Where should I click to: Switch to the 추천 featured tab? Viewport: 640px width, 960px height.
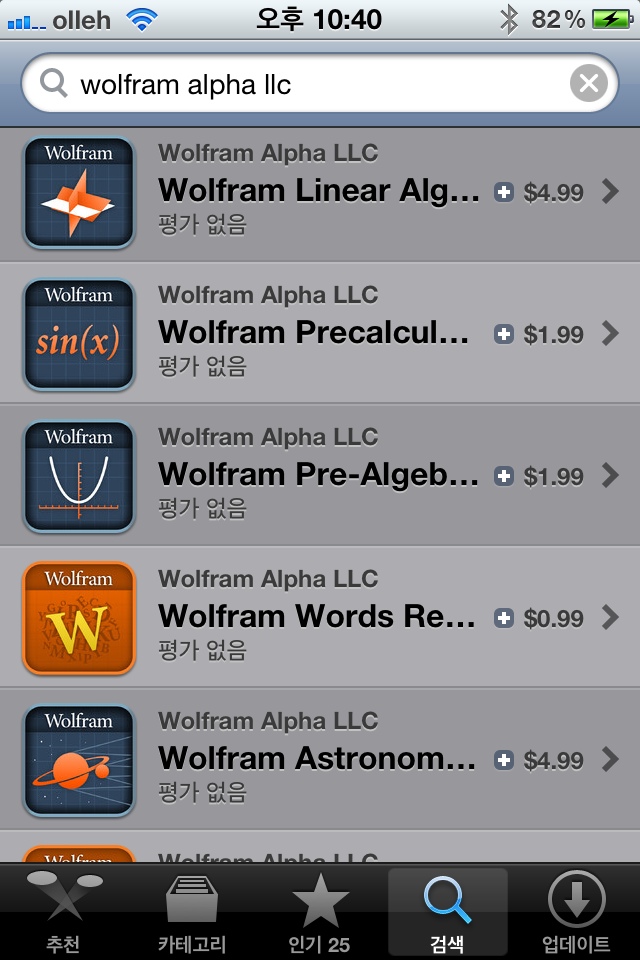[64, 912]
